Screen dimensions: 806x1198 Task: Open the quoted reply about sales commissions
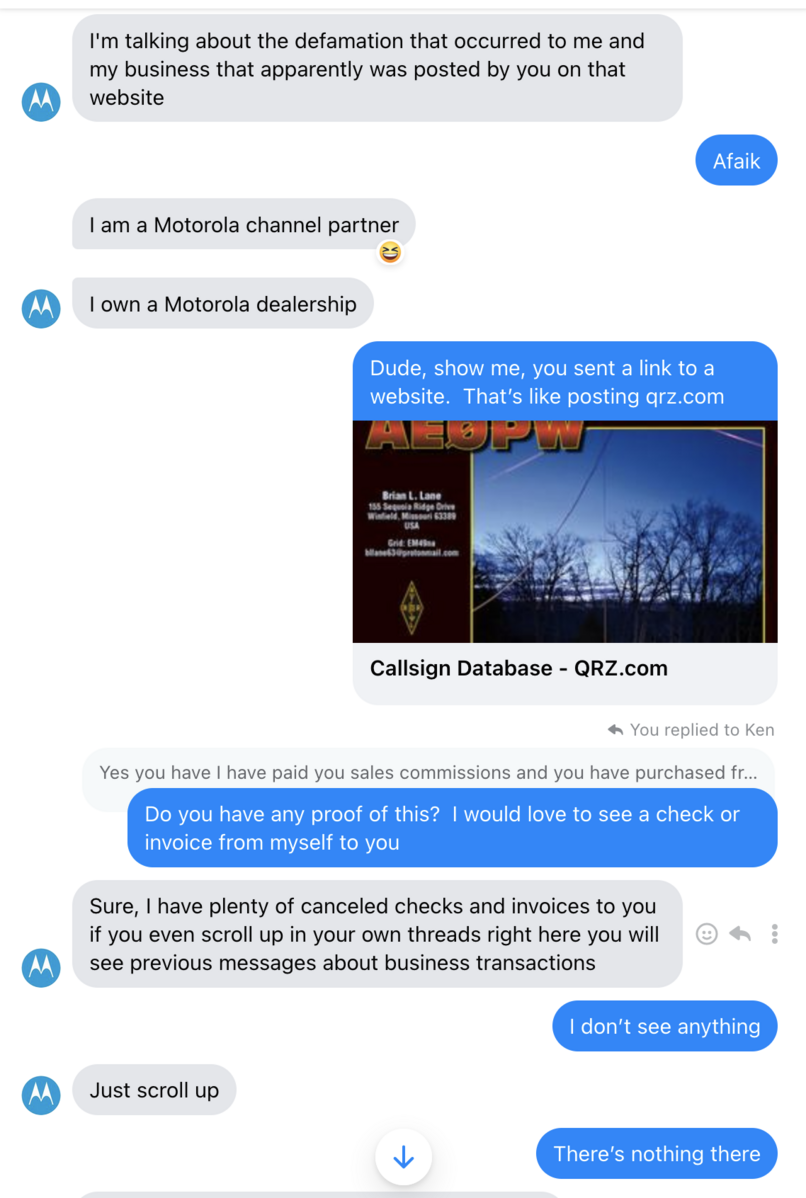pyautogui.click(x=426, y=772)
